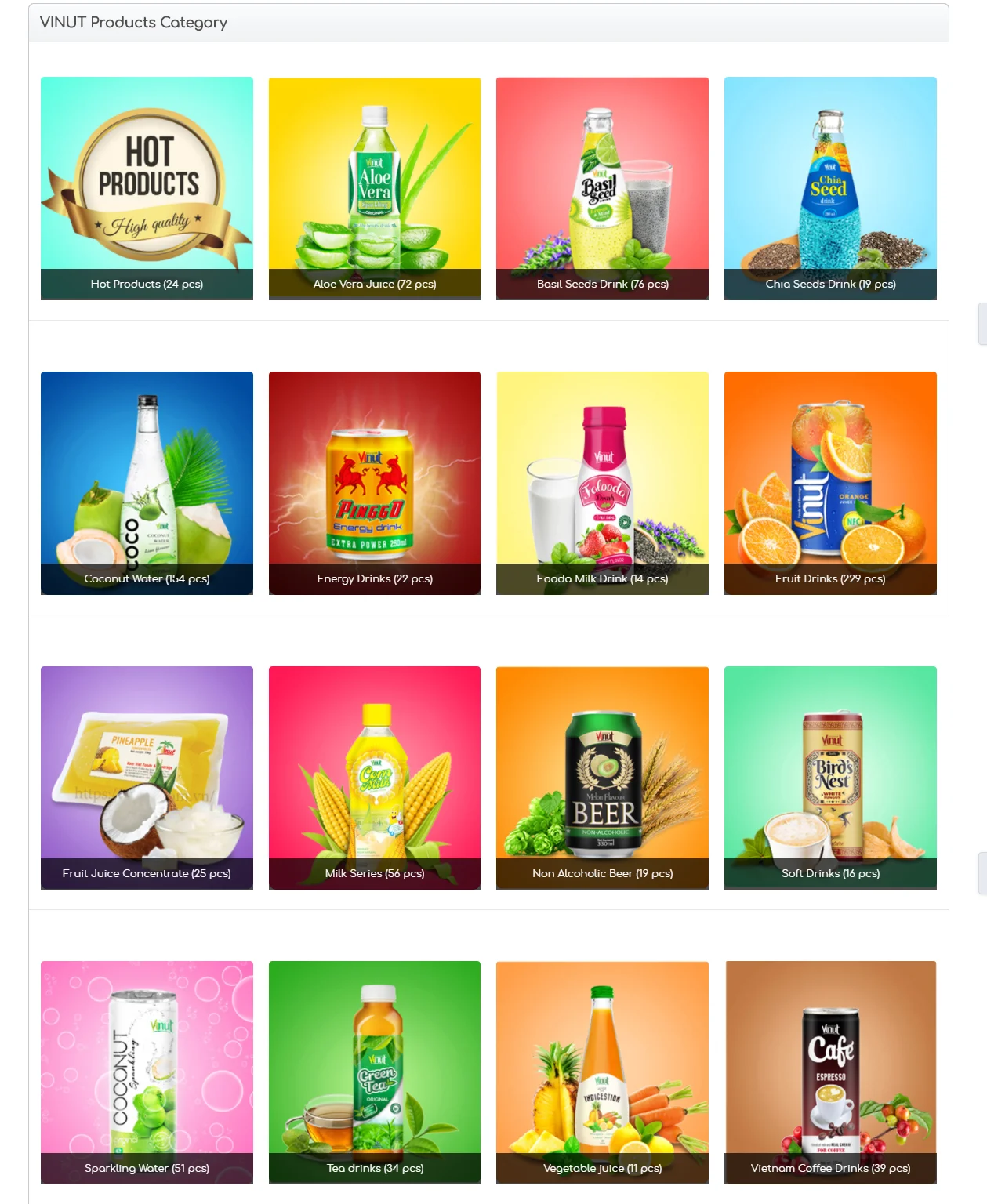The width and height of the screenshot is (987, 1204).
Task: Open the Fruit Juice Concentrate category
Action: click(147, 778)
